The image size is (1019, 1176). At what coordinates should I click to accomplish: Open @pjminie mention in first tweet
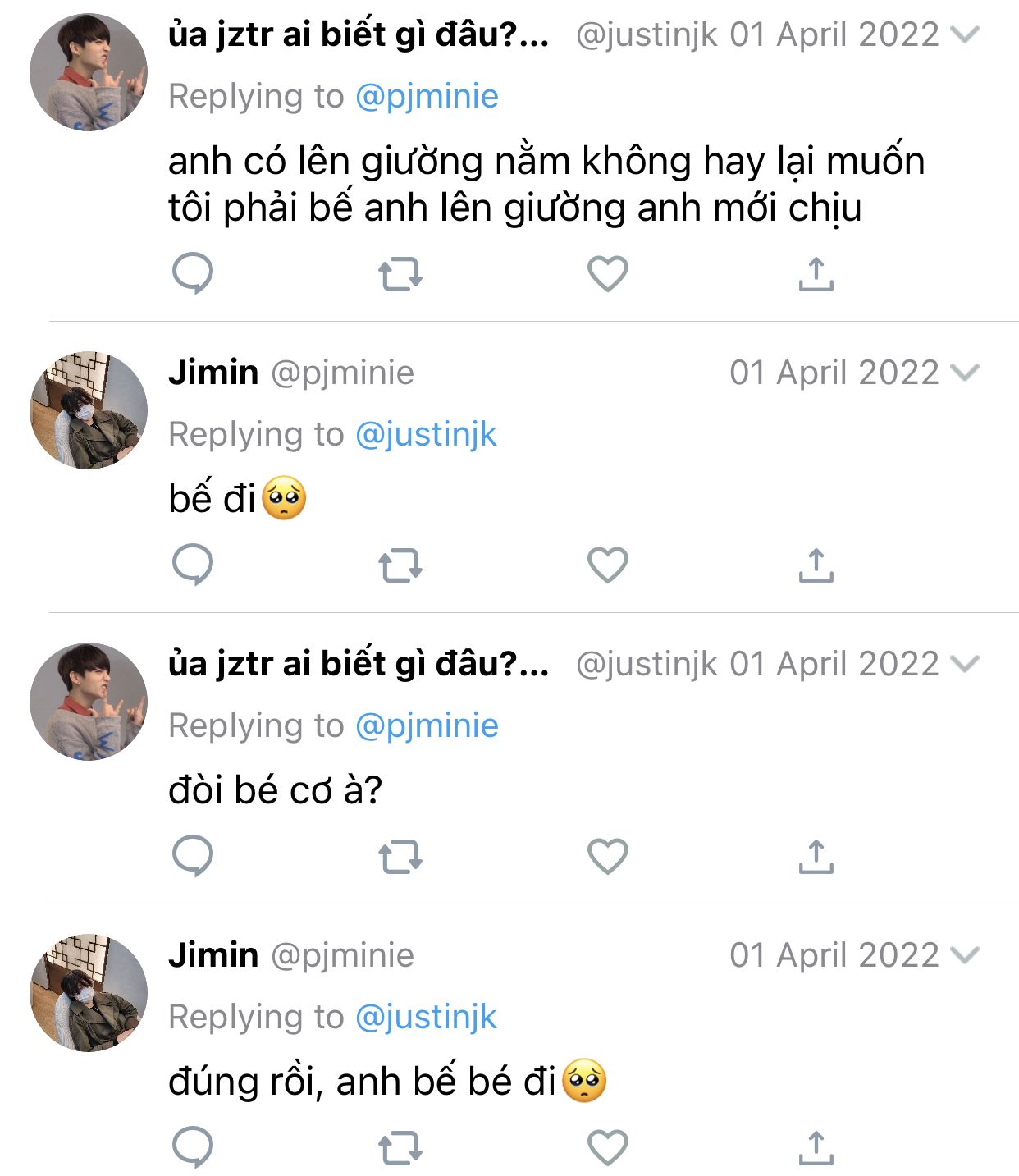coord(427,97)
